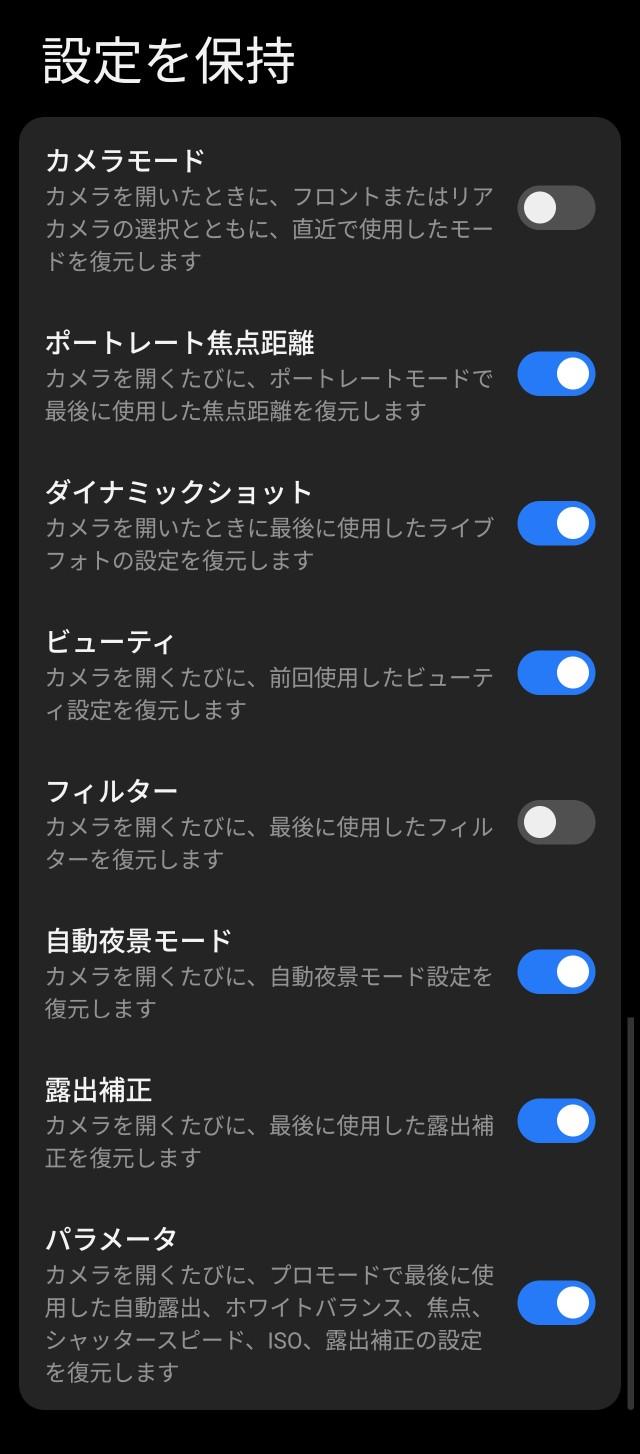Toggle off 露出補正 setting

(x=556, y=1121)
